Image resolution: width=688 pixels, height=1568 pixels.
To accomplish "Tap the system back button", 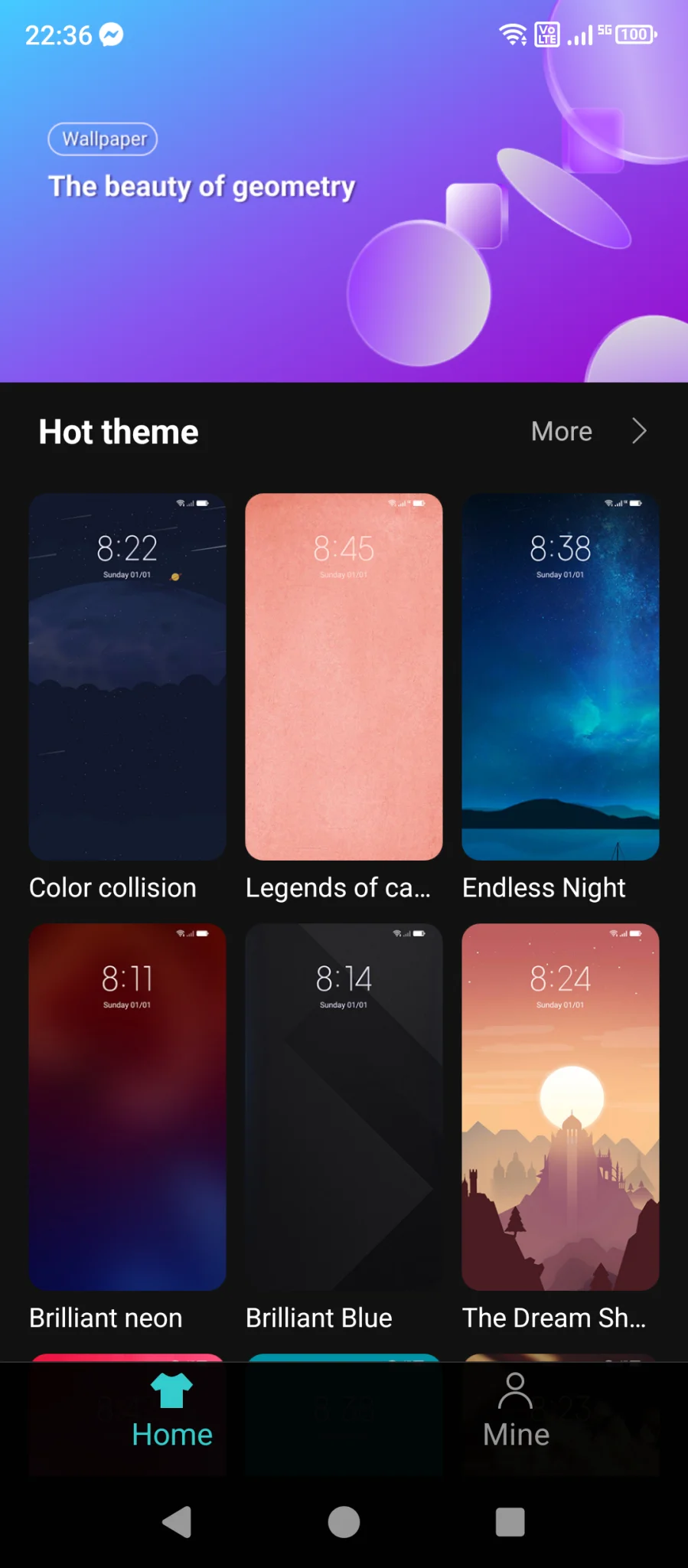I will coord(177,1522).
